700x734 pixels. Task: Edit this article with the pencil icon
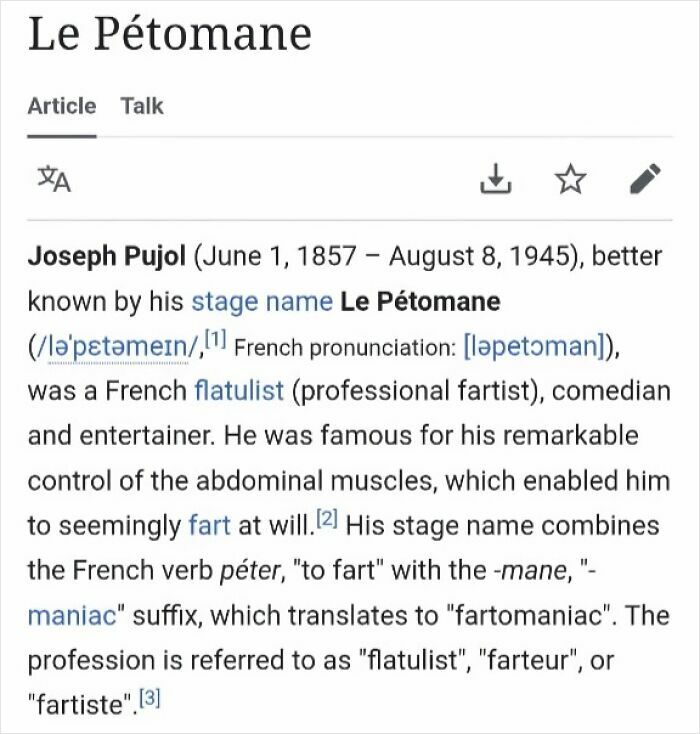tap(646, 179)
